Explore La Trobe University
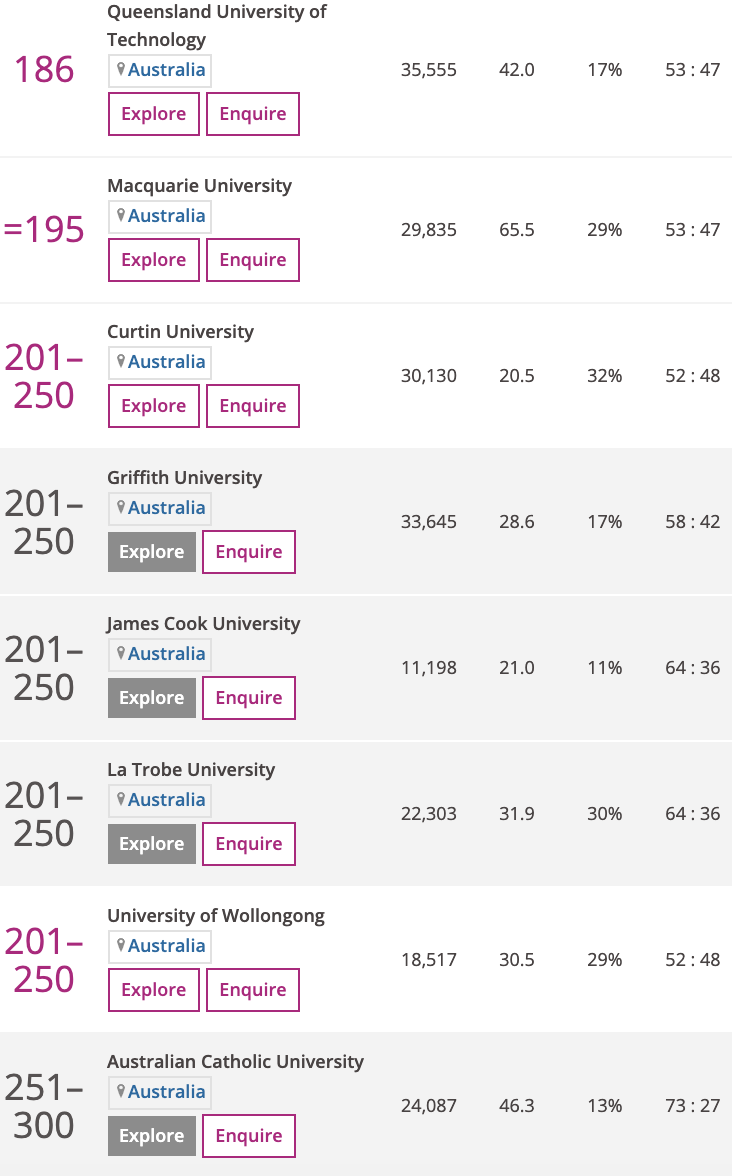732x1176 pixels. (x=151, y=844)
